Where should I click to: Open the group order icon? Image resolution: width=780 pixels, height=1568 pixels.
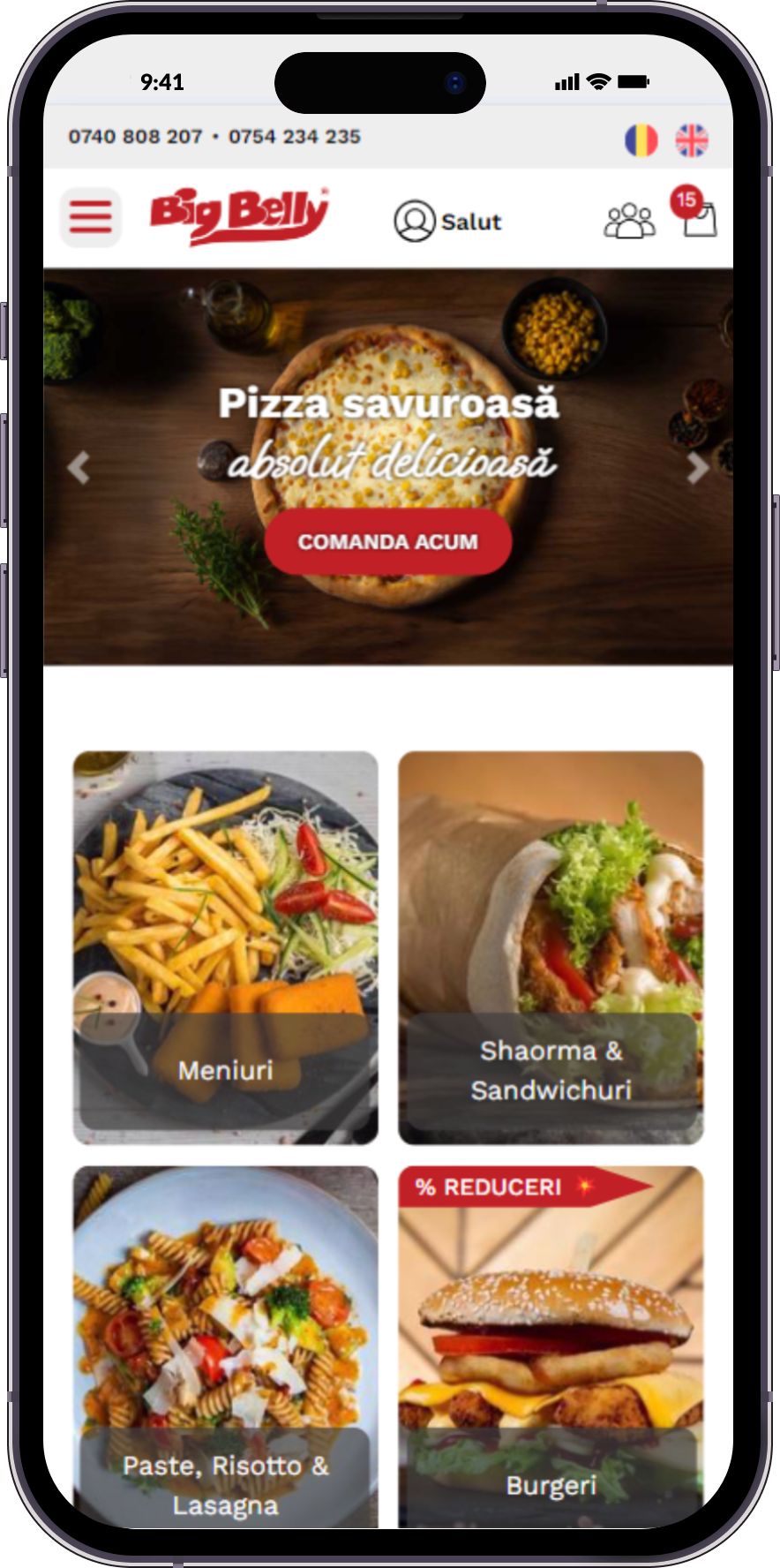[629, 221]
